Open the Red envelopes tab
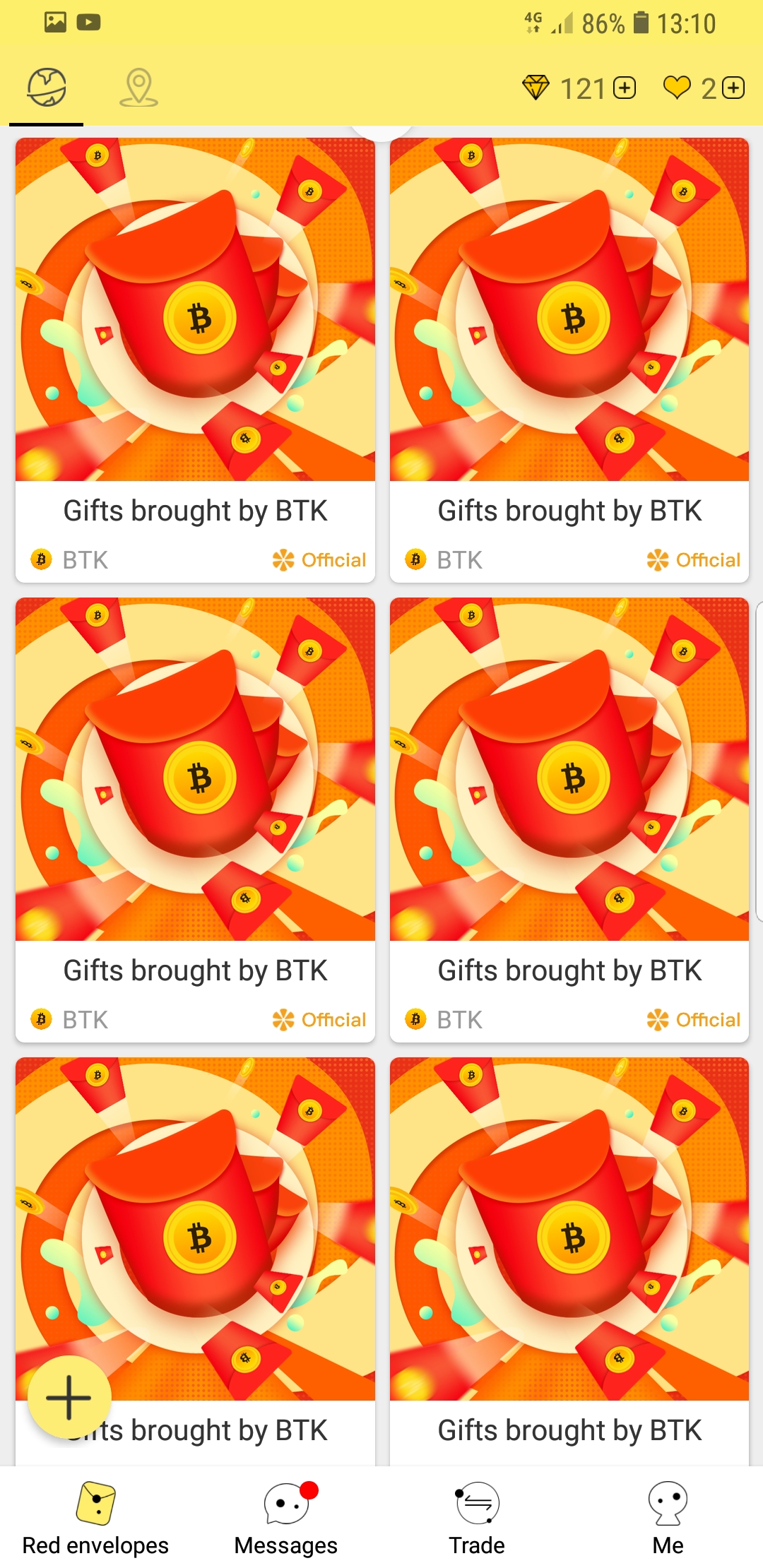 pos(95,1517)
